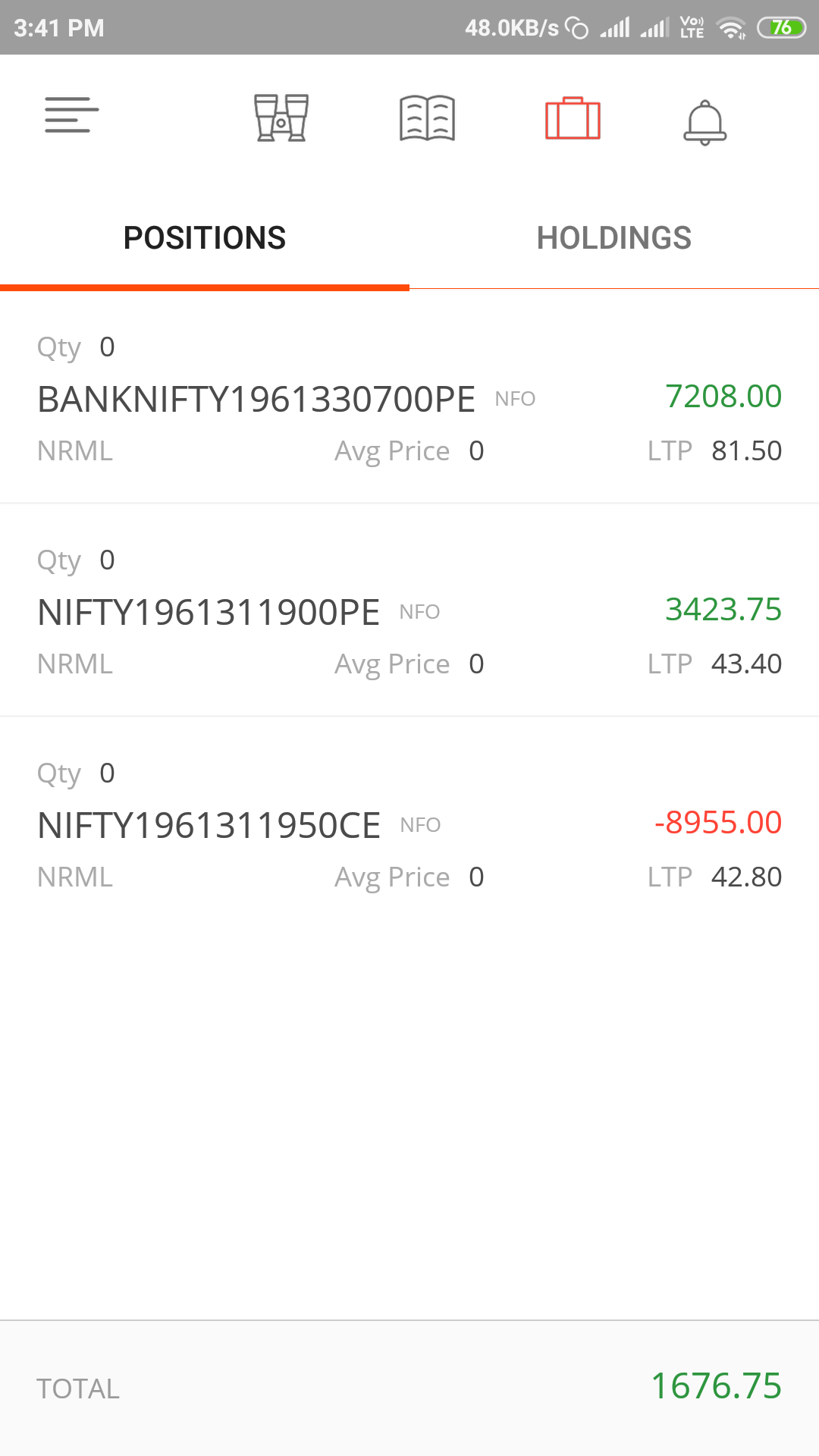Tap the portfolio briefcase icon

(x=573, y=118)
